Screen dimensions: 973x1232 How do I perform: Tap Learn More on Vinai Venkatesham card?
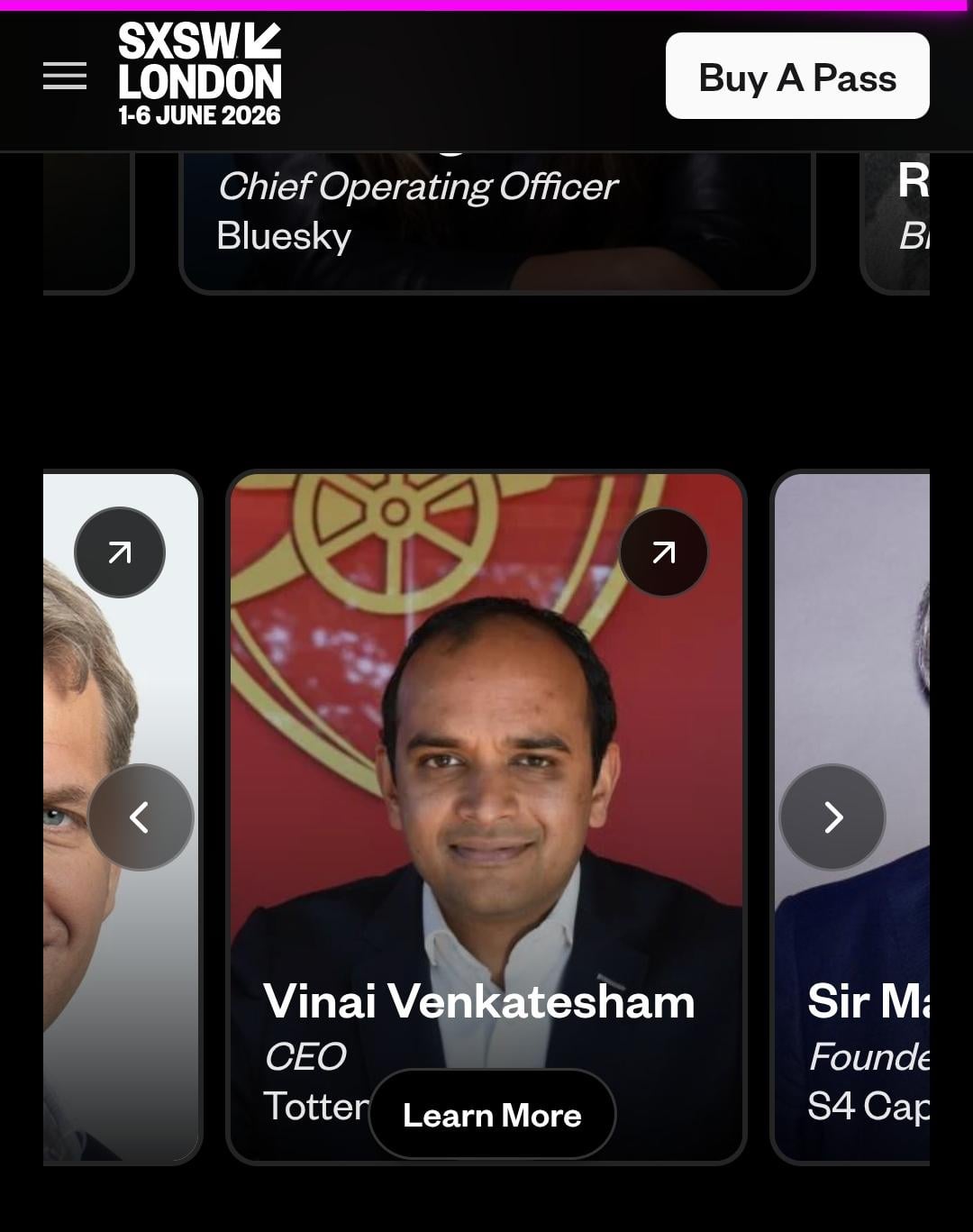(492, 1115)
